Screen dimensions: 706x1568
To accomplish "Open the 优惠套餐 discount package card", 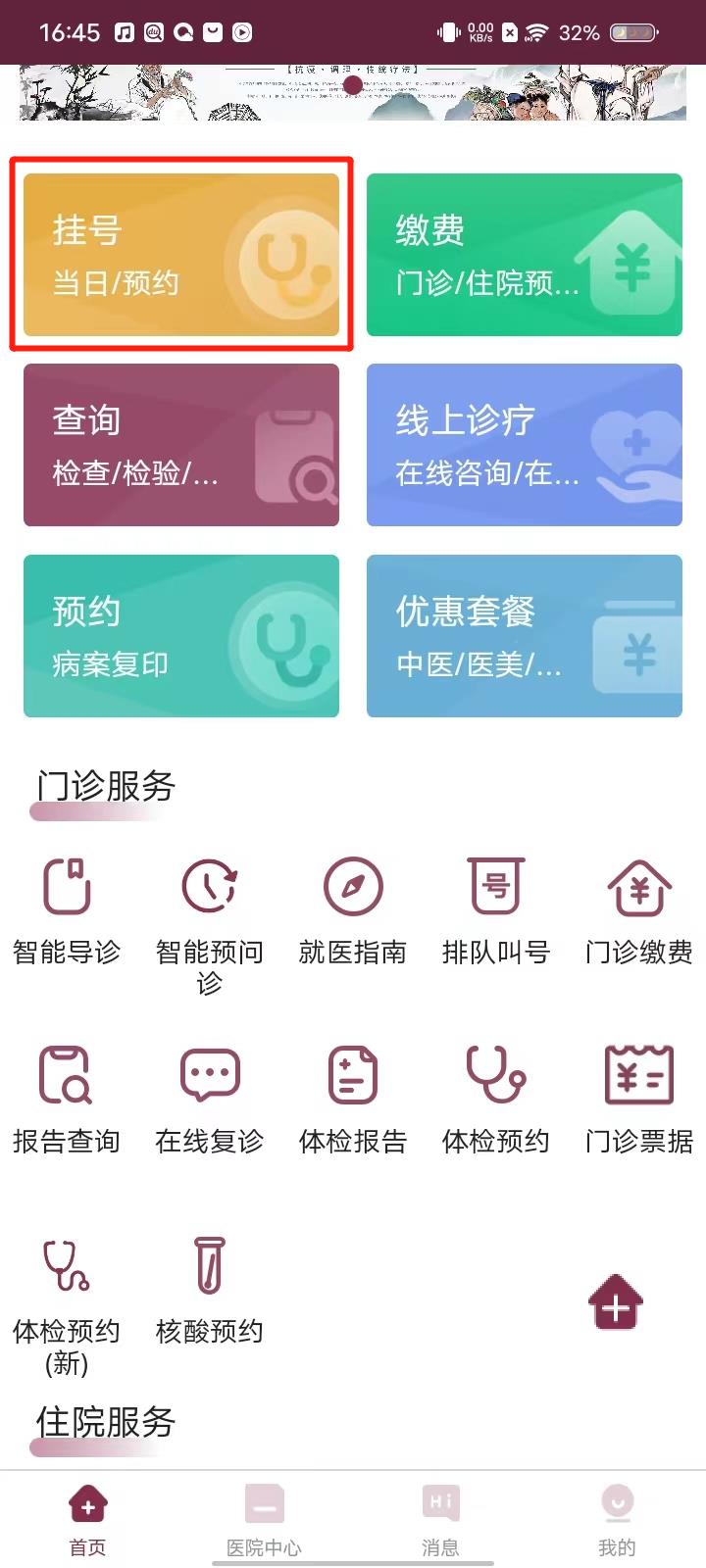I will coord(524,635).
